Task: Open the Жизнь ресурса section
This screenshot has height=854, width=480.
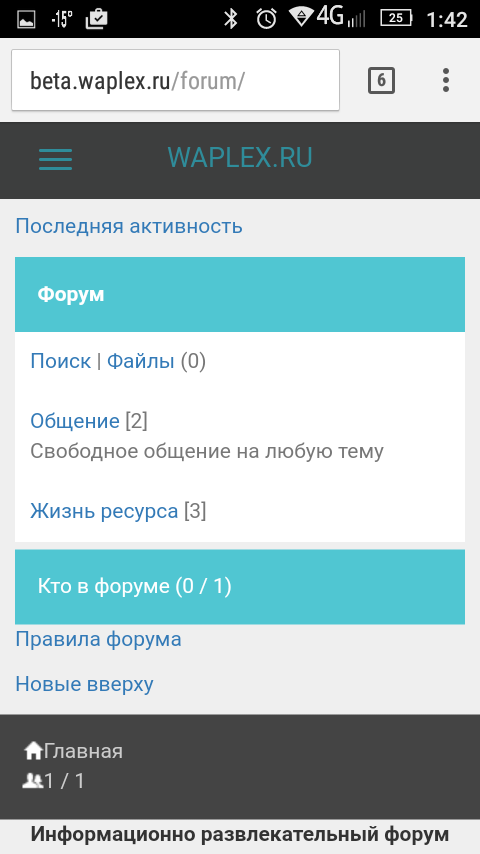Action: tap(104, 511)
